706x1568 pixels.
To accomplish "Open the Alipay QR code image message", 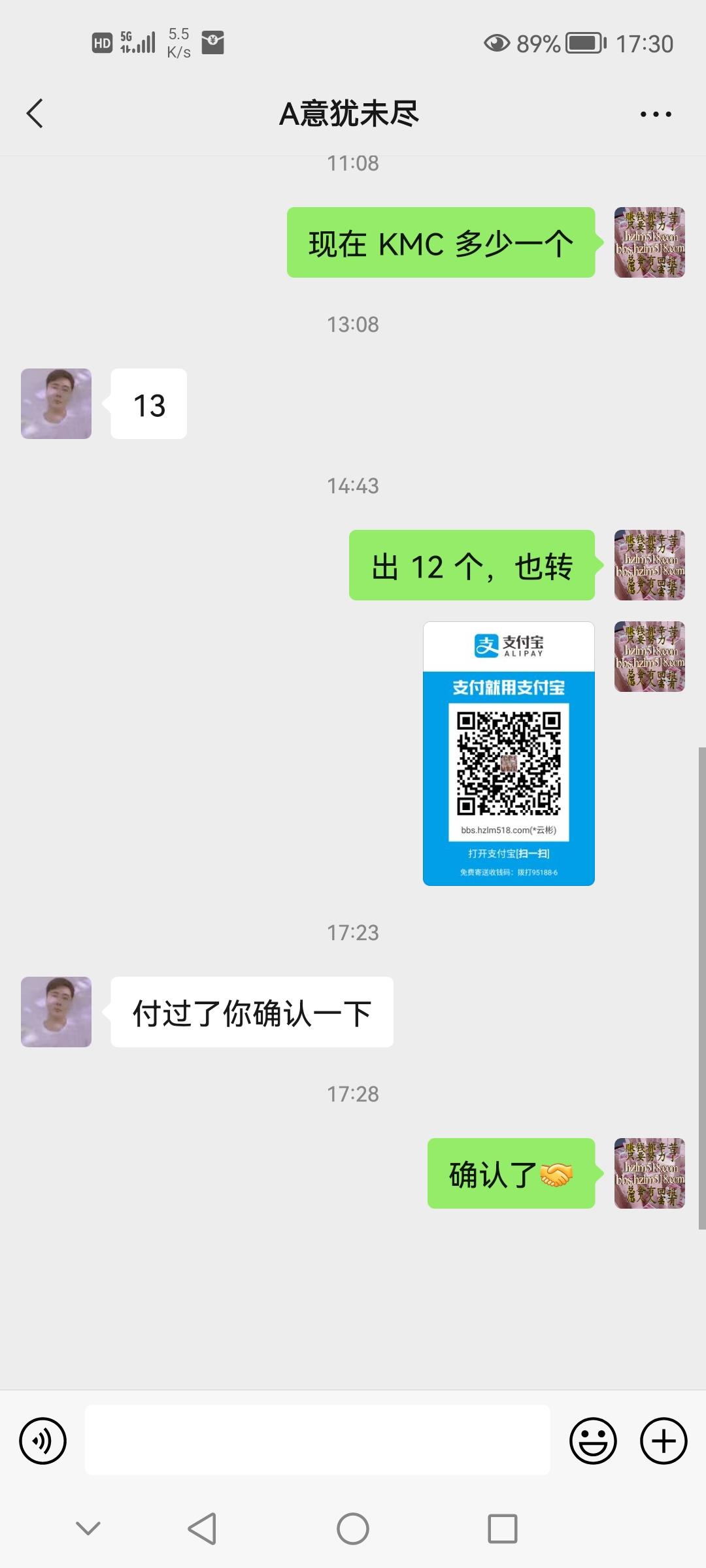I will [509, 753].
